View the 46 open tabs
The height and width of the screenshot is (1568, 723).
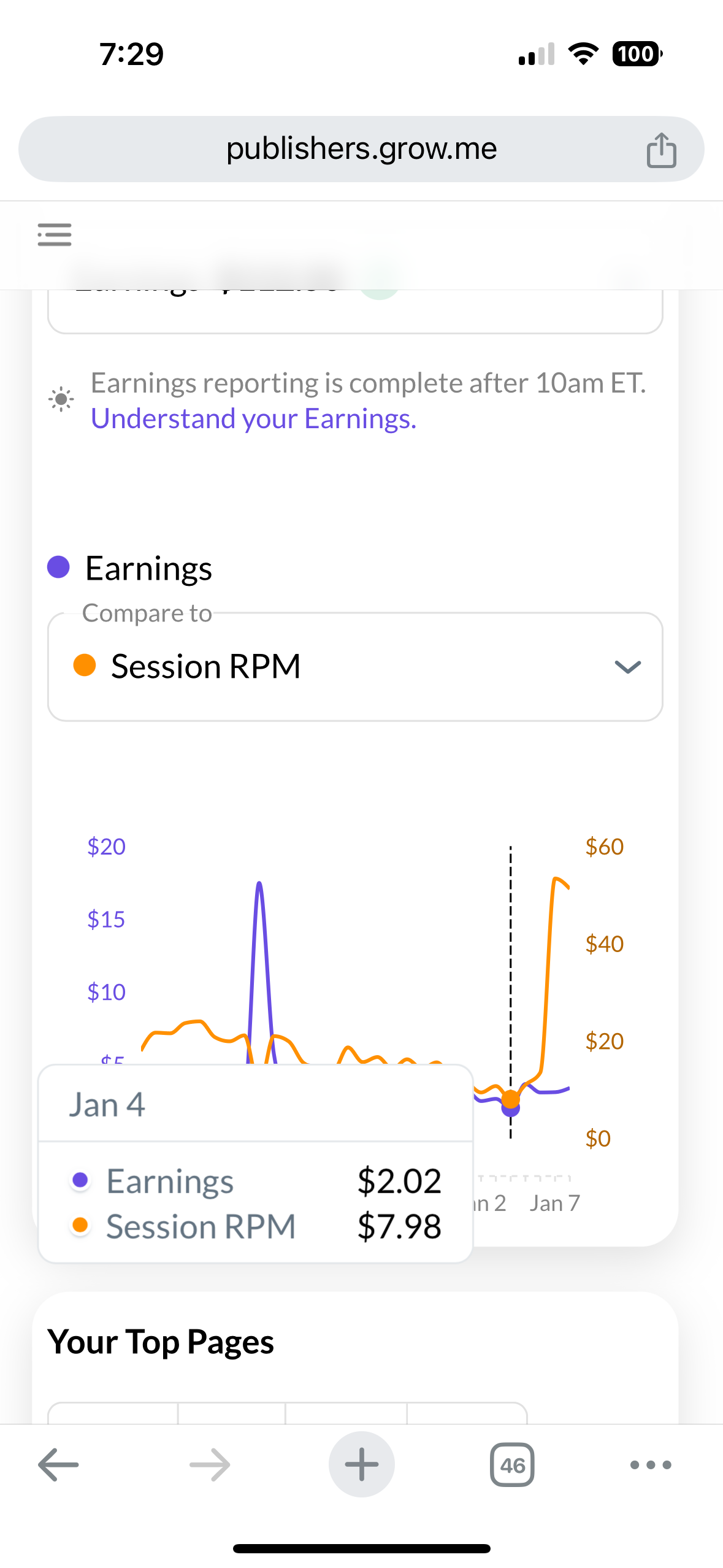(x=512, y=1465)
